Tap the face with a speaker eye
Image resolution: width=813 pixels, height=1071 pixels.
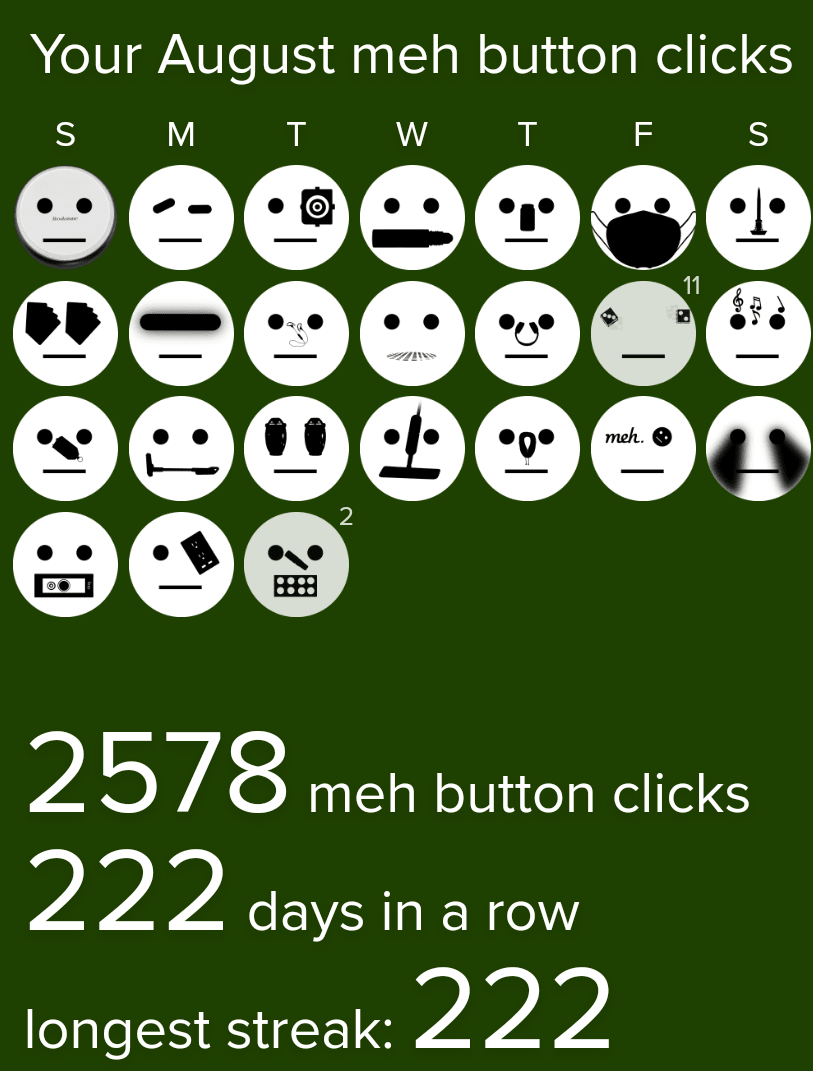coord(296,218)
